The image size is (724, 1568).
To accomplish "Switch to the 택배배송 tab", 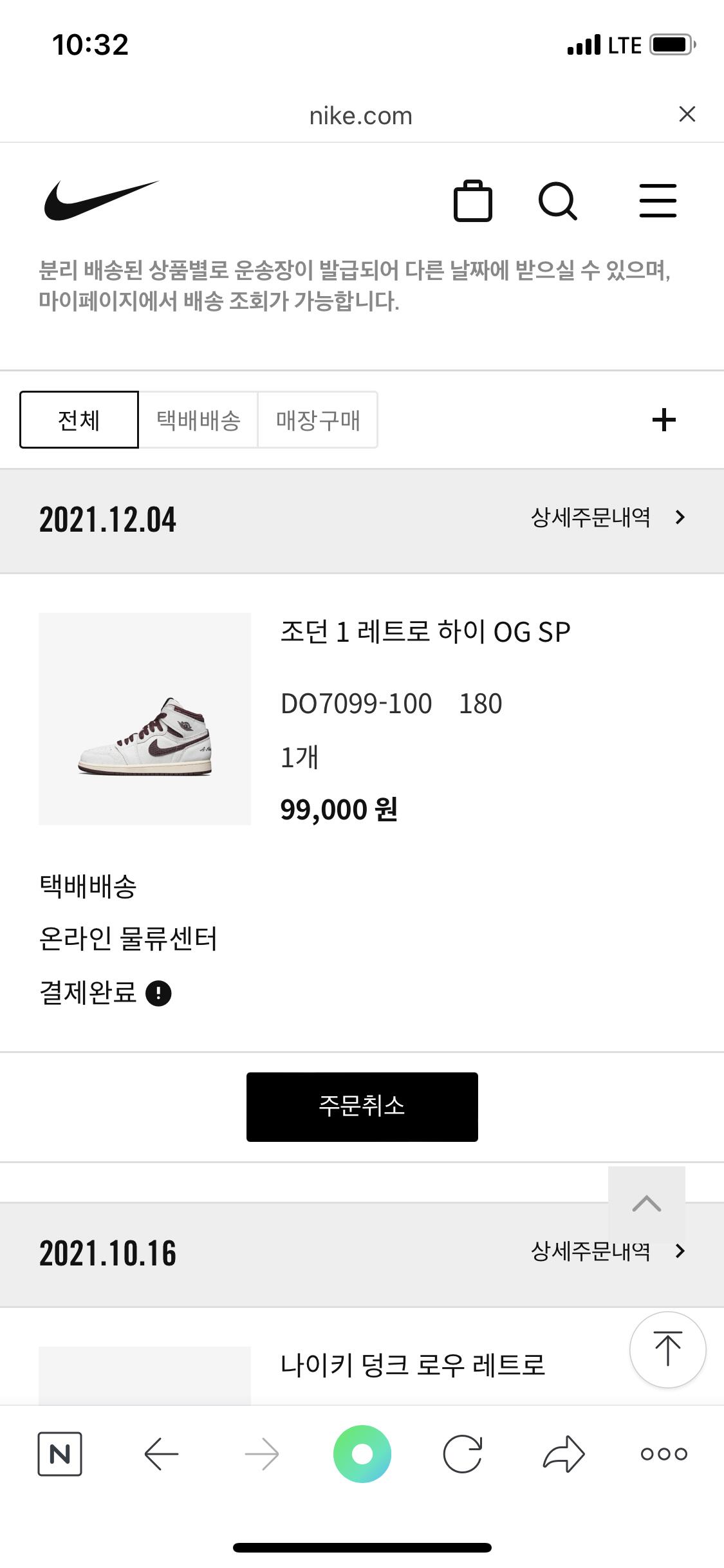I will pyautogui.click(x=198, y=420).
